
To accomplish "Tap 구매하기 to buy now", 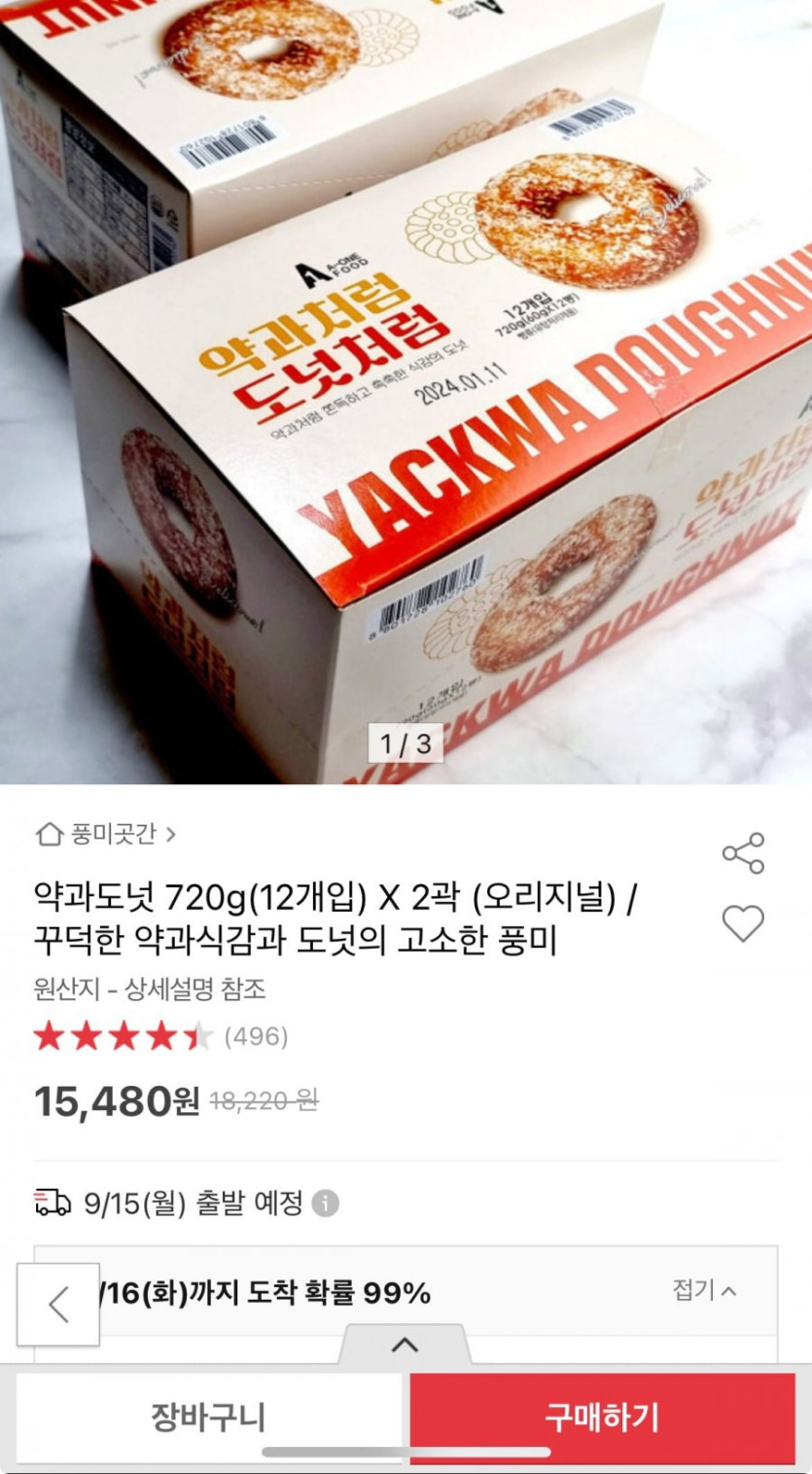I will point(602,1417).
